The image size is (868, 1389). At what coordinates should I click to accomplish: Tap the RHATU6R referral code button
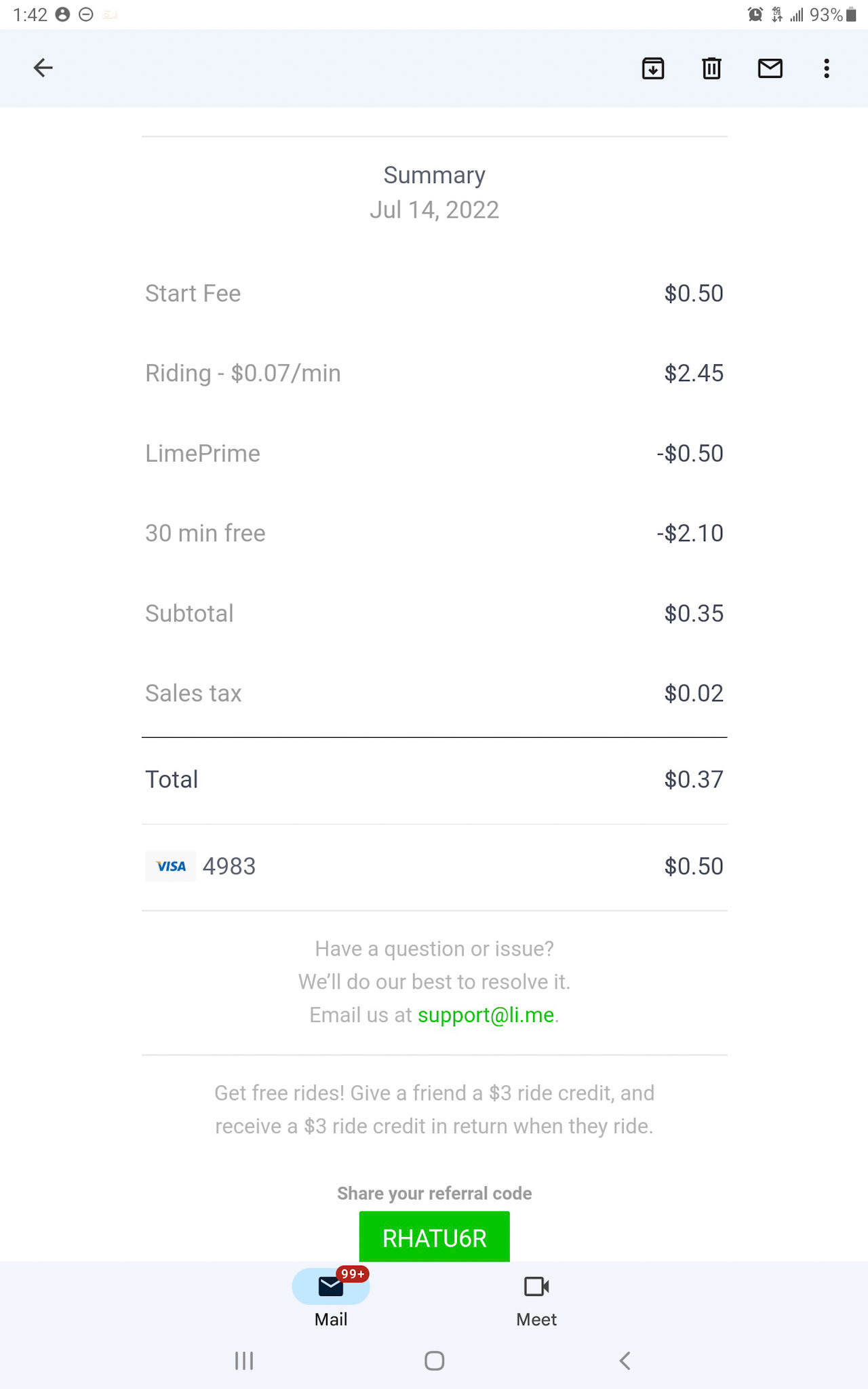pos(435,1237)
